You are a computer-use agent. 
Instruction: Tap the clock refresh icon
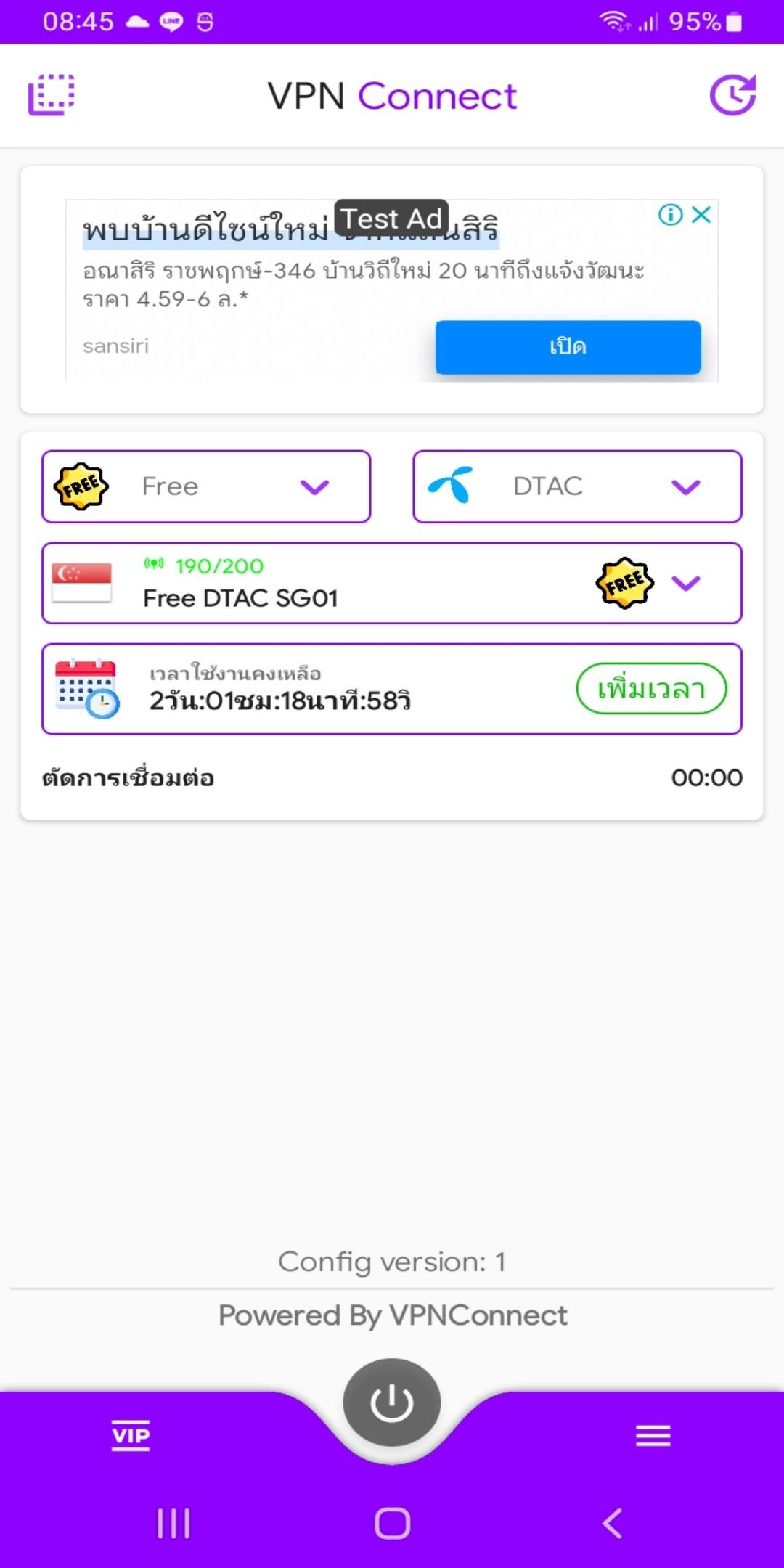coord(732,95)
